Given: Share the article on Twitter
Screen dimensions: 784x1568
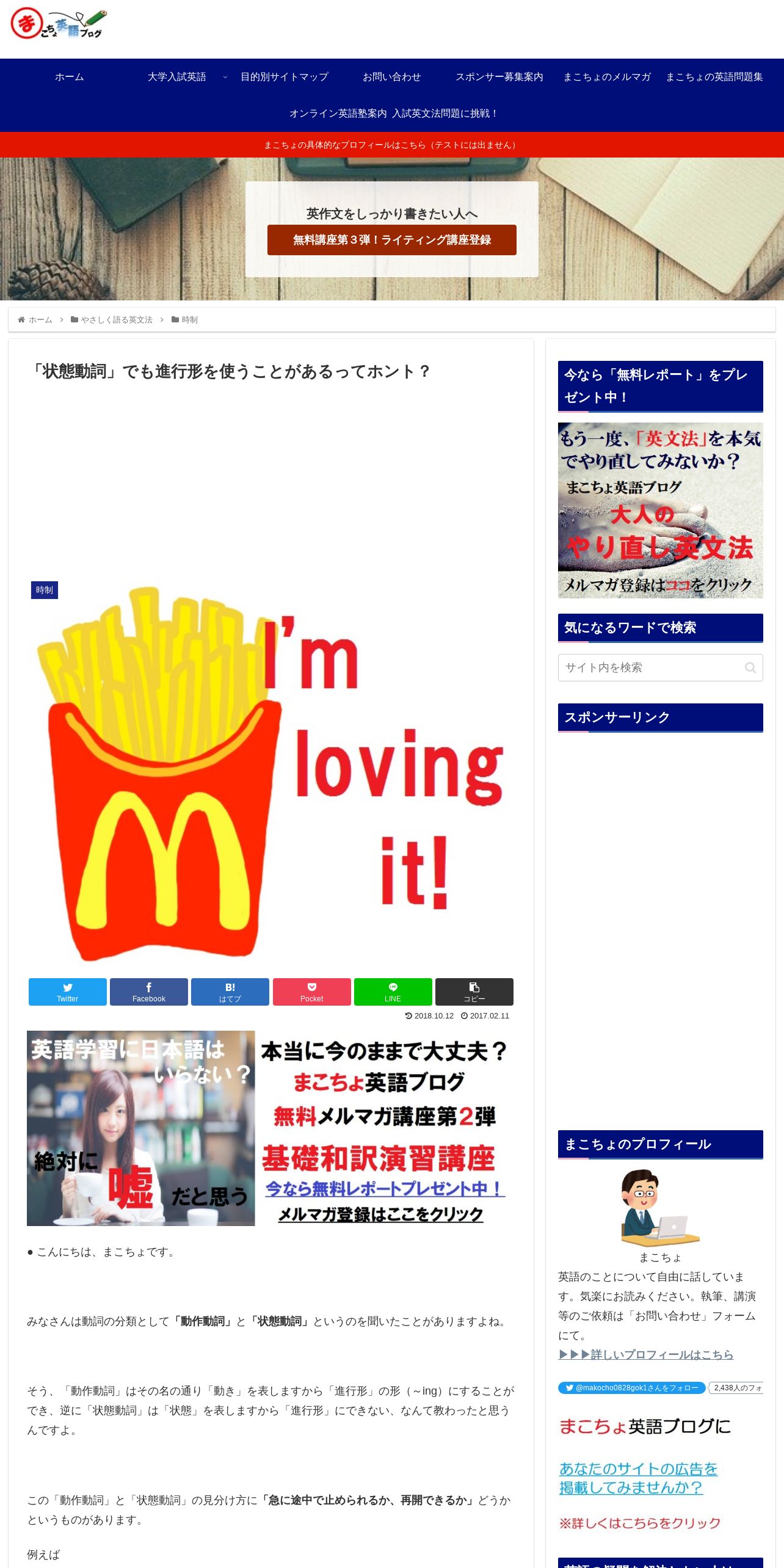Looking at the screenshot, I should 67,992.
